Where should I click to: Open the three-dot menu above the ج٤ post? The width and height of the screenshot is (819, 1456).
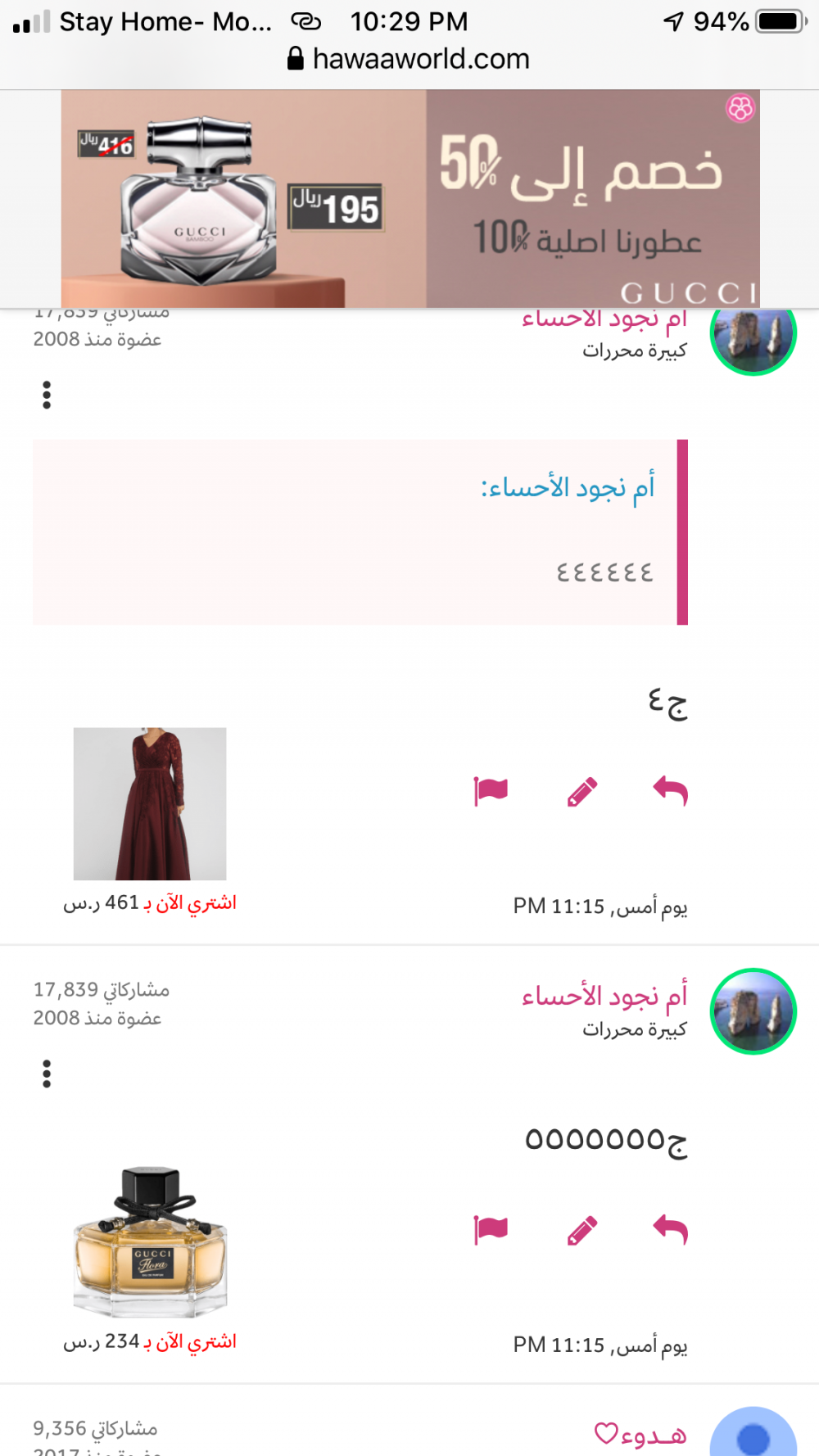click(47, 395)
